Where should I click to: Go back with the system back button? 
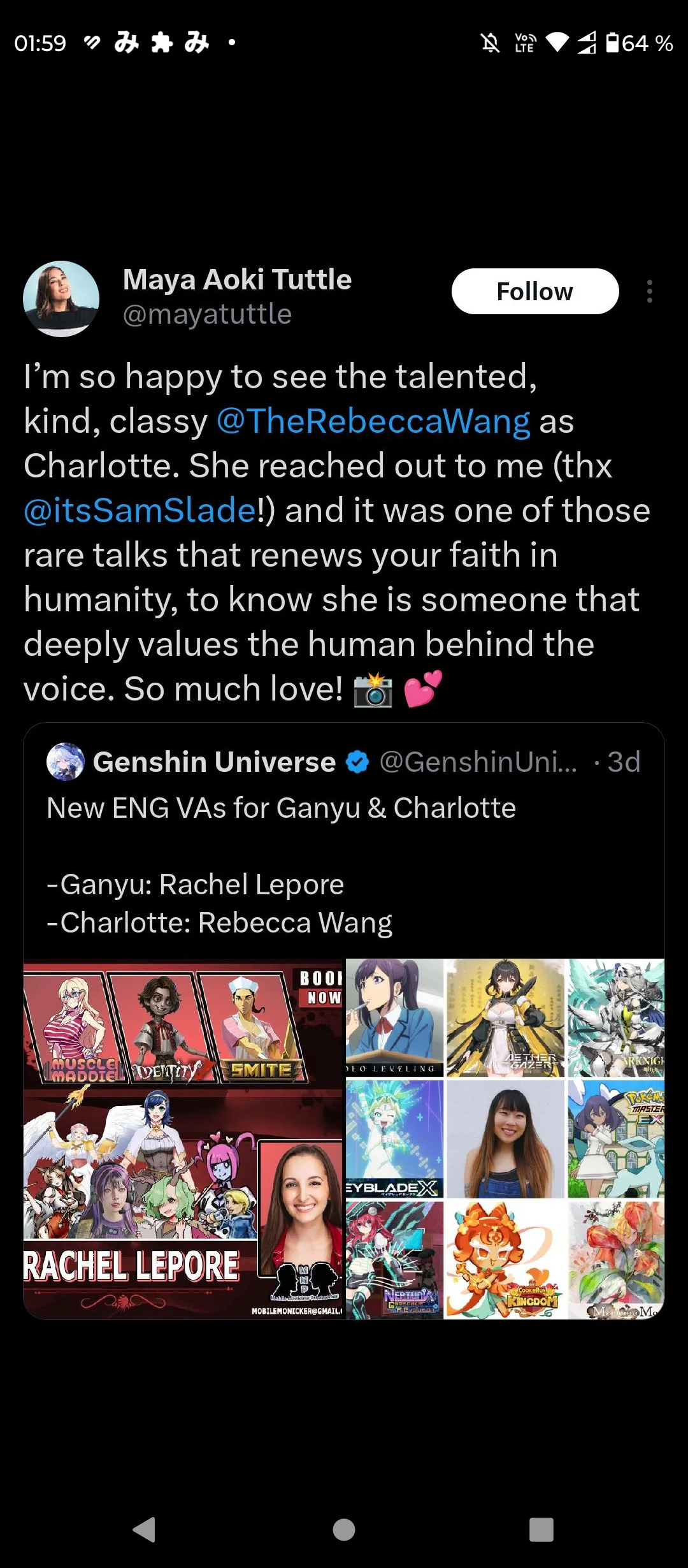tap(145, 1529)
